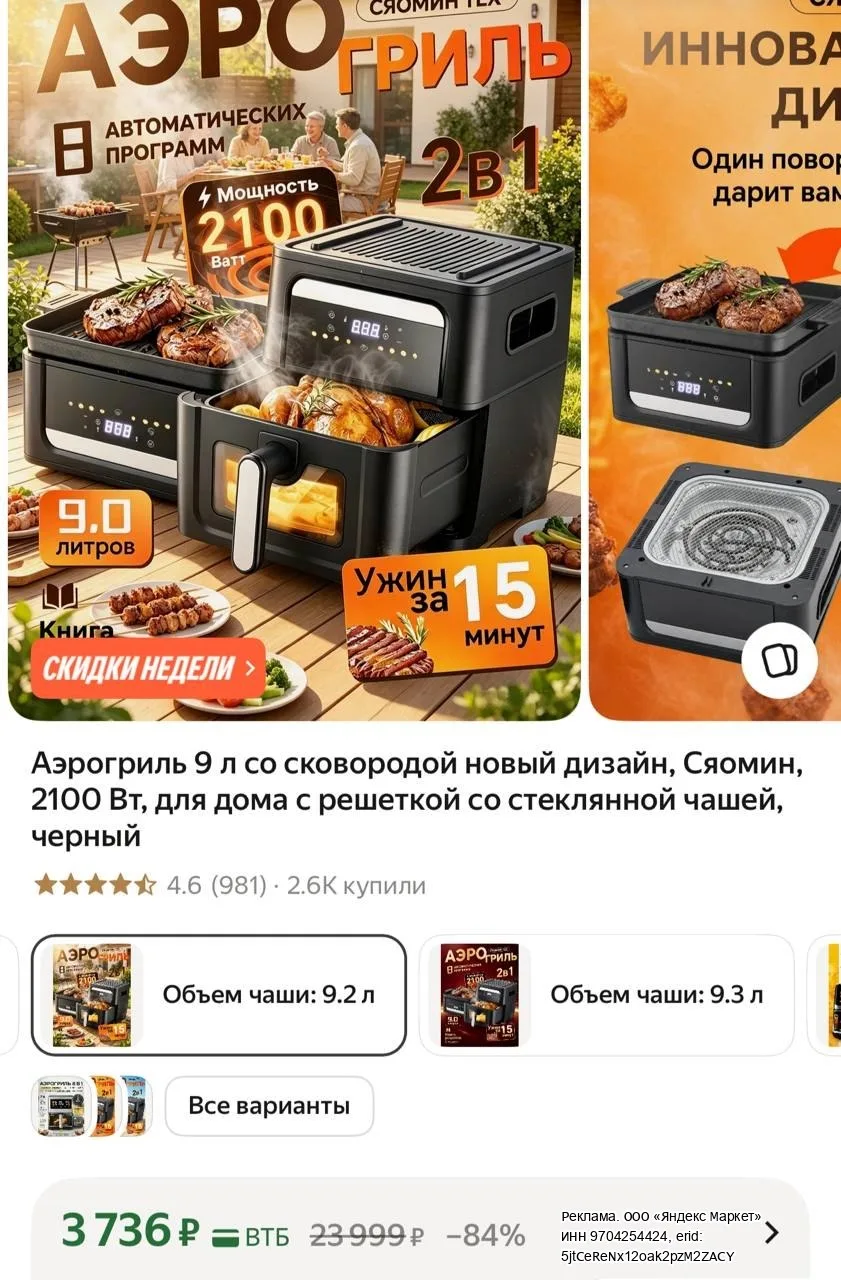Open the main air fryer product image
Image resolution: width=841 pixels, height=1280 pixels.
click(294, 360)
